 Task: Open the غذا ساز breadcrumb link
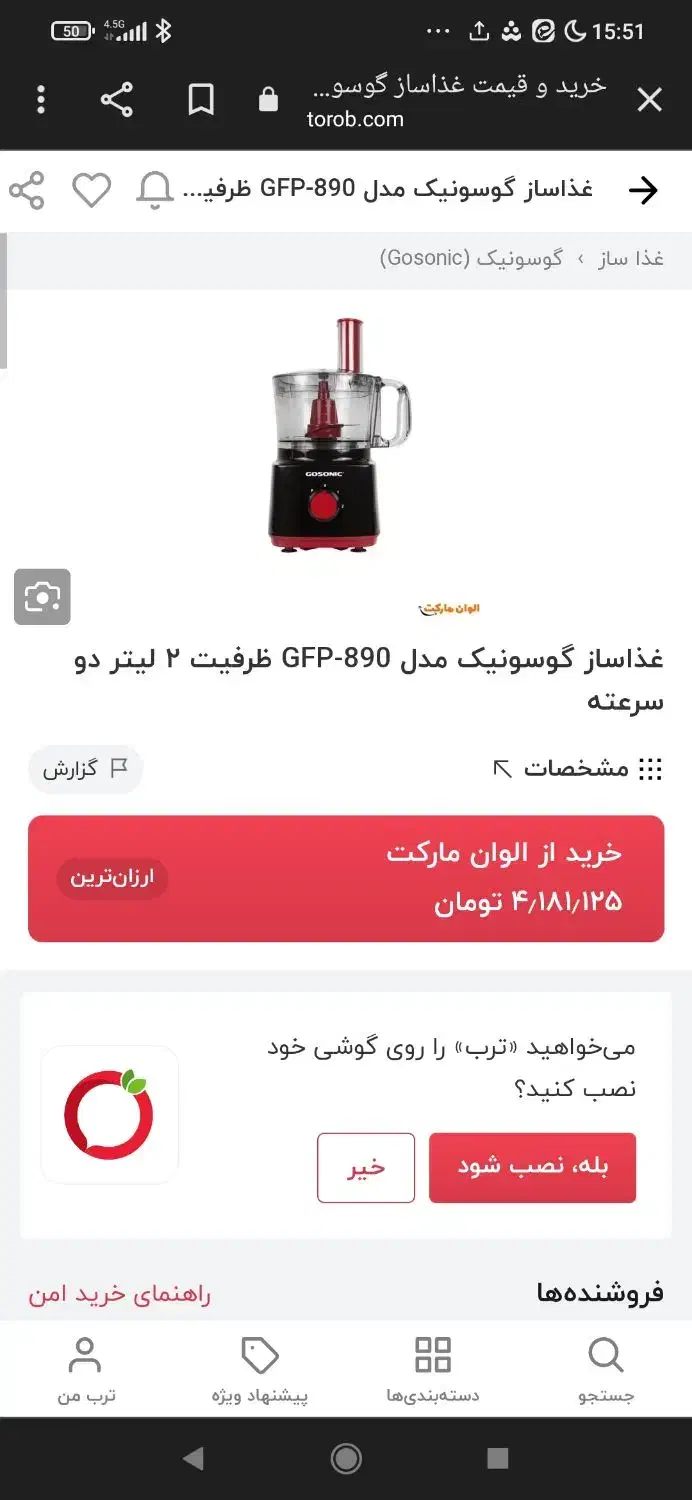click(631, 259)
